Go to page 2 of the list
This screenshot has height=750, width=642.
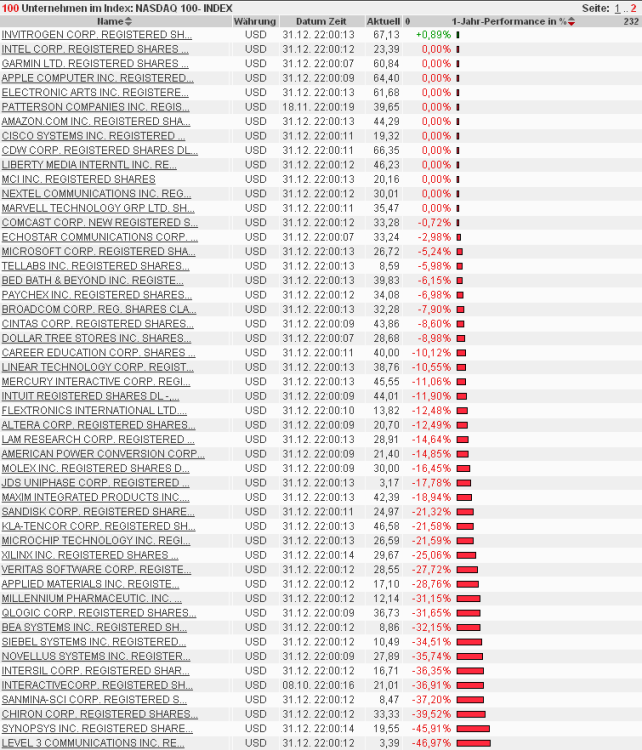[x=633, y=7]
